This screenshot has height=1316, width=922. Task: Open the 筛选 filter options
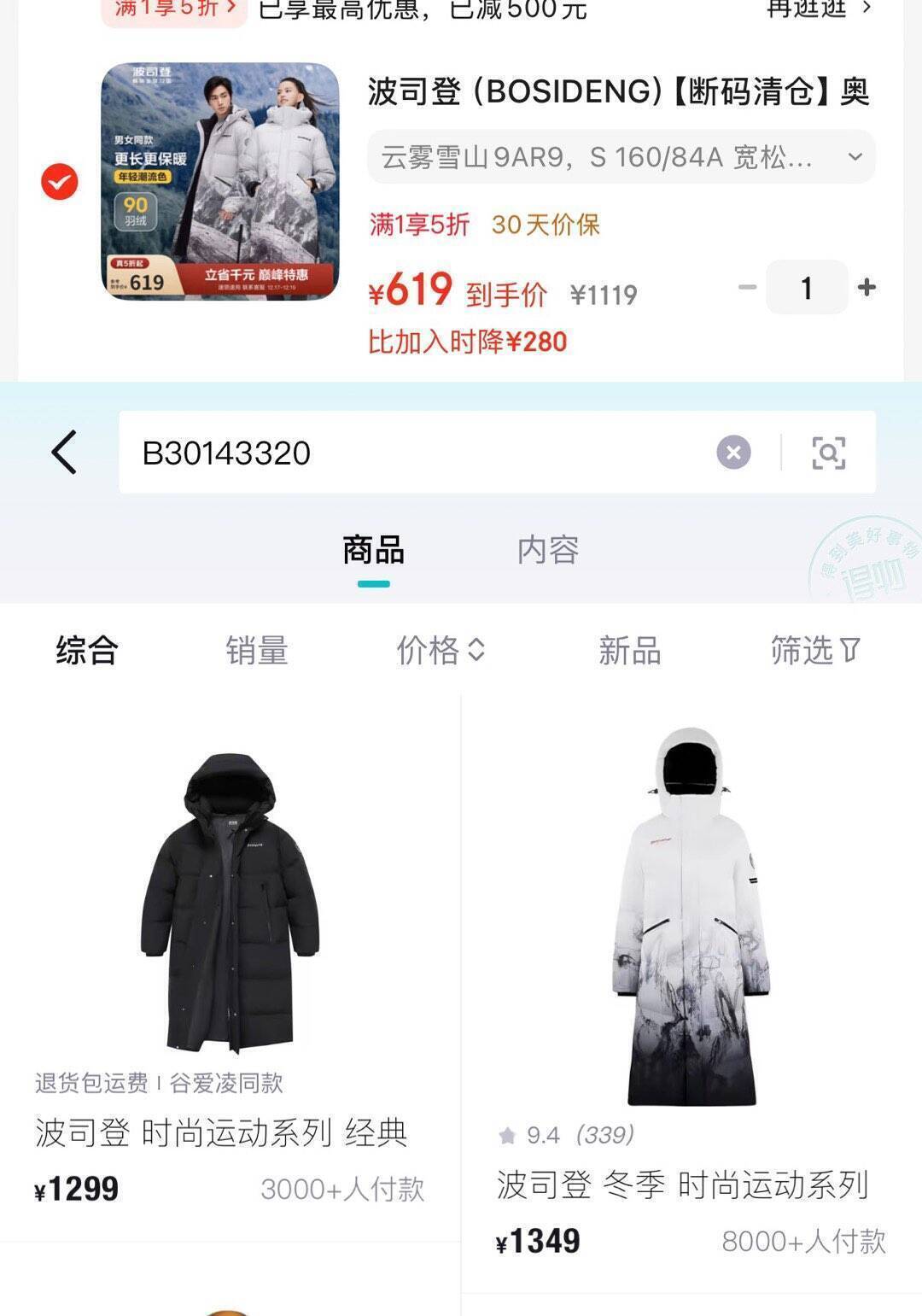point(814,651)
